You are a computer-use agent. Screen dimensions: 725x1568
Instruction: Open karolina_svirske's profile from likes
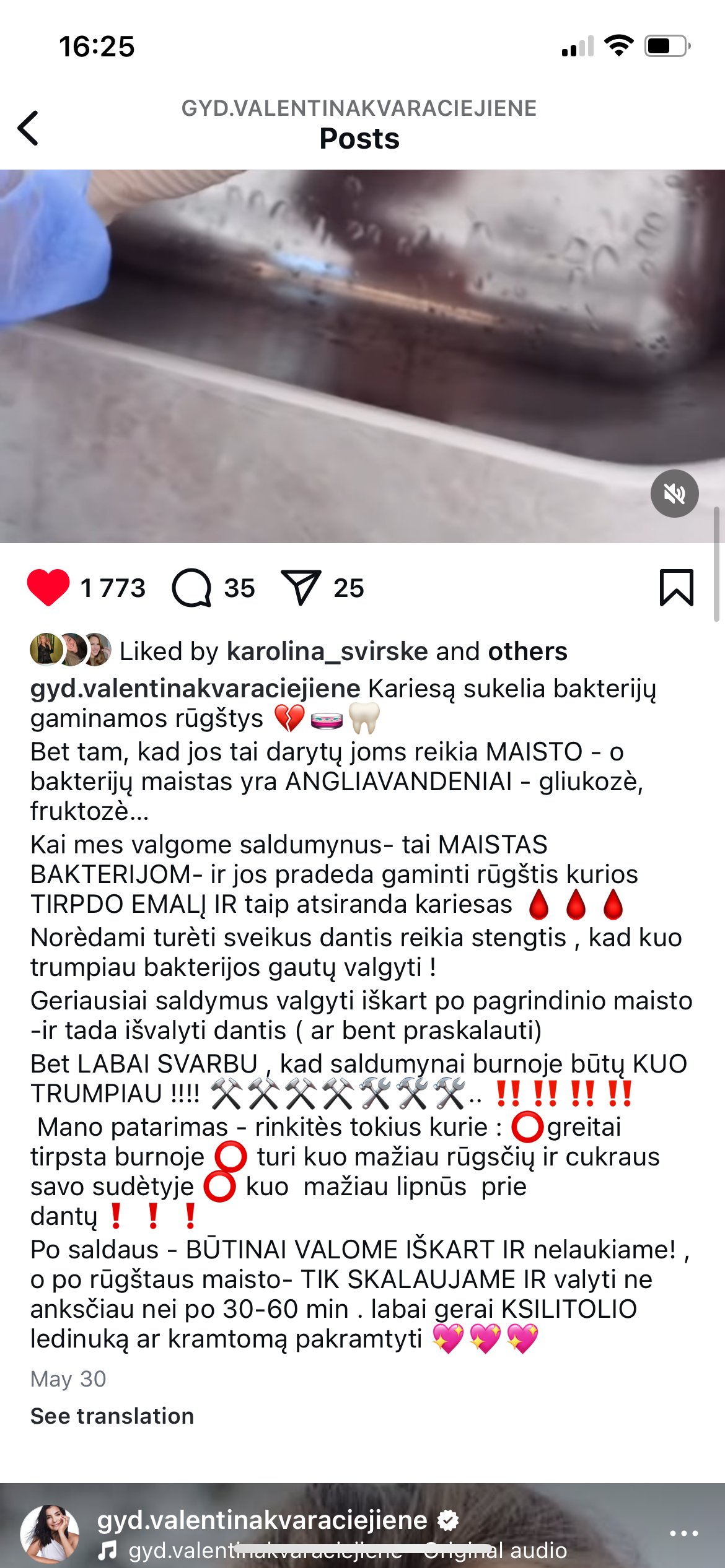pyautogui.click(x=327, y=651)
